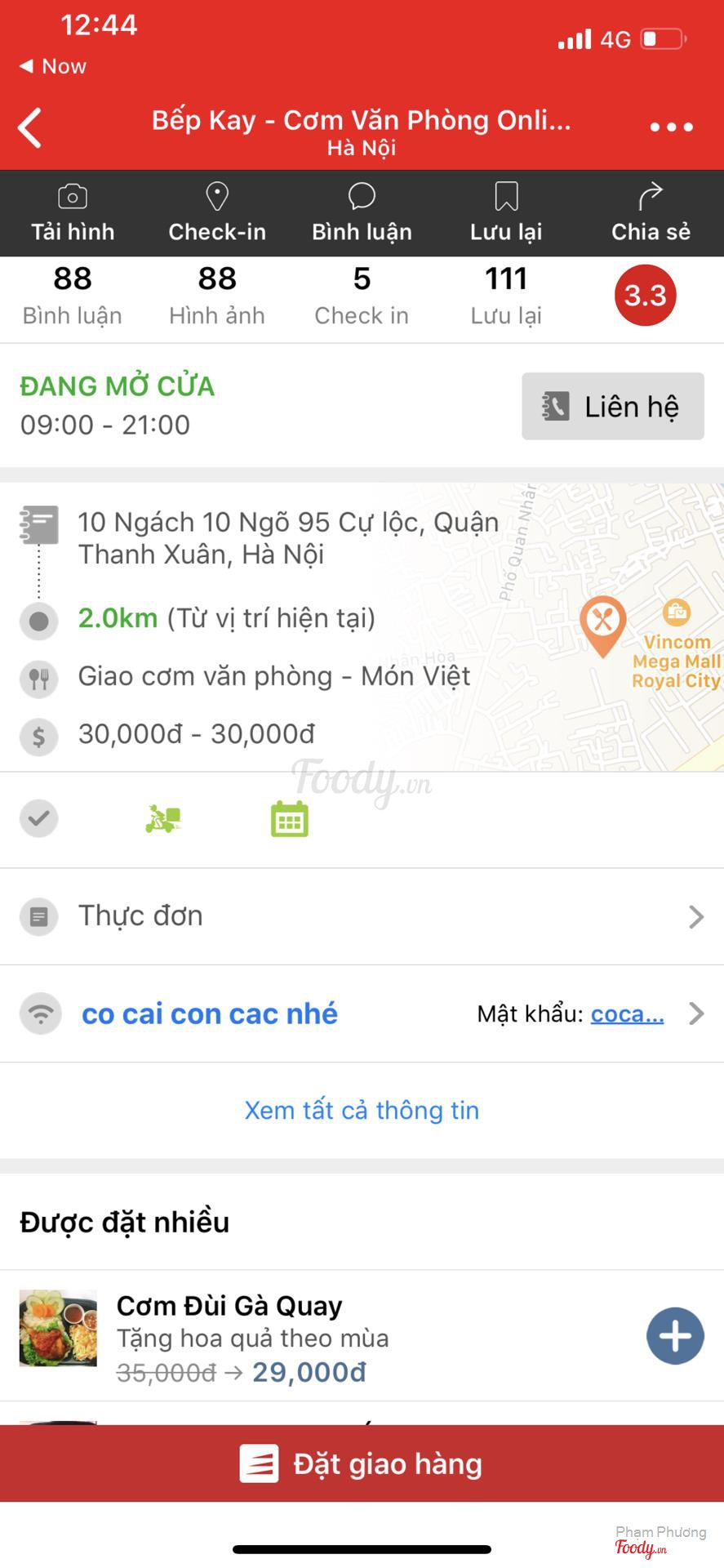Screen dimensions: 724x1568
Task: Check in at this restaurant
Action: tap(217, 213)
